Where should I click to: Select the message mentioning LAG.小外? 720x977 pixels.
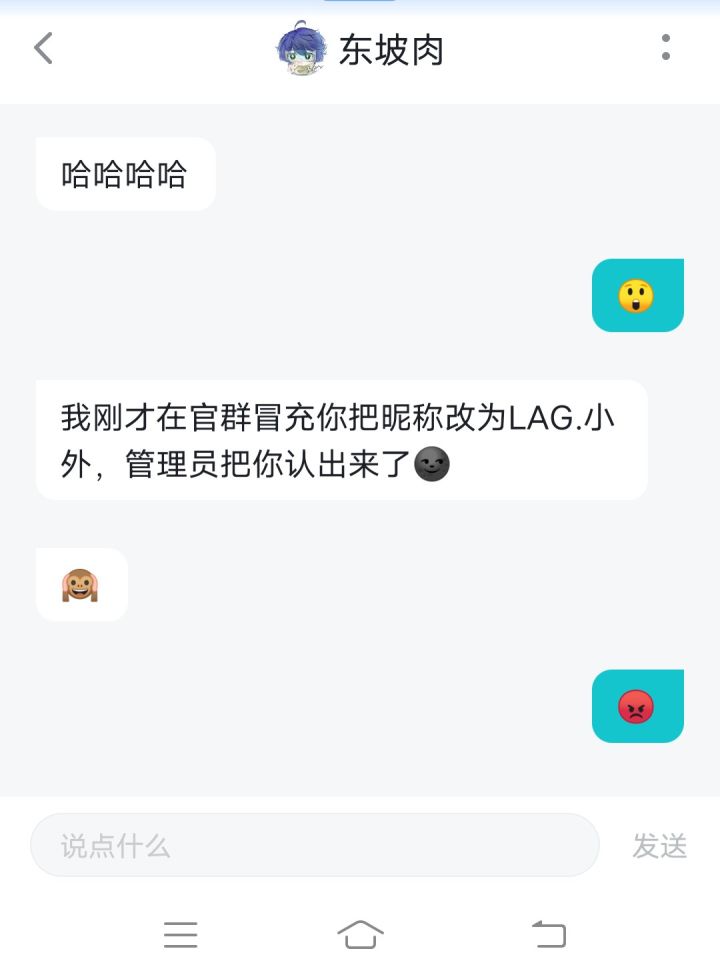pyautogui.click(x=340, y=438)
